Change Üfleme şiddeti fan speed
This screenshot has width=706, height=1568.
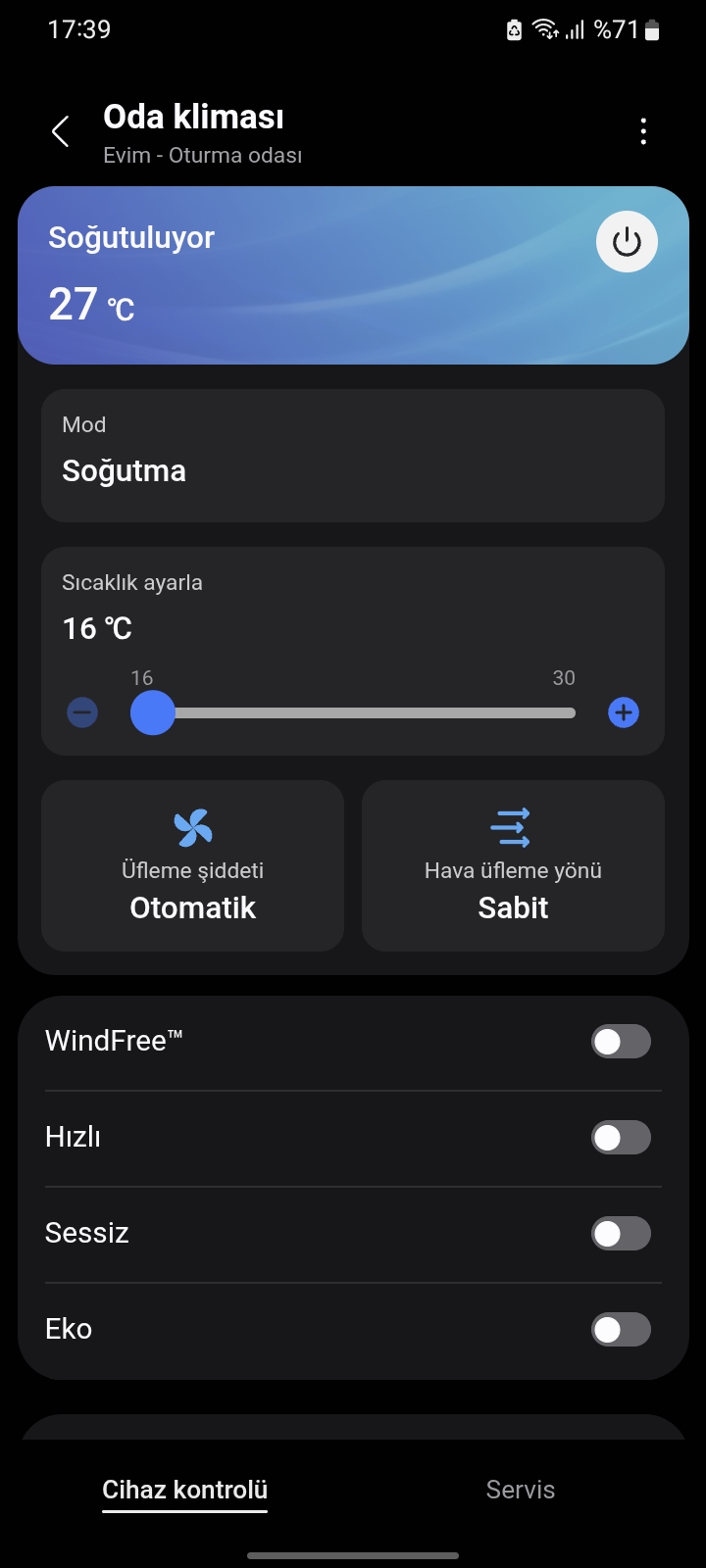pos(193,866)
